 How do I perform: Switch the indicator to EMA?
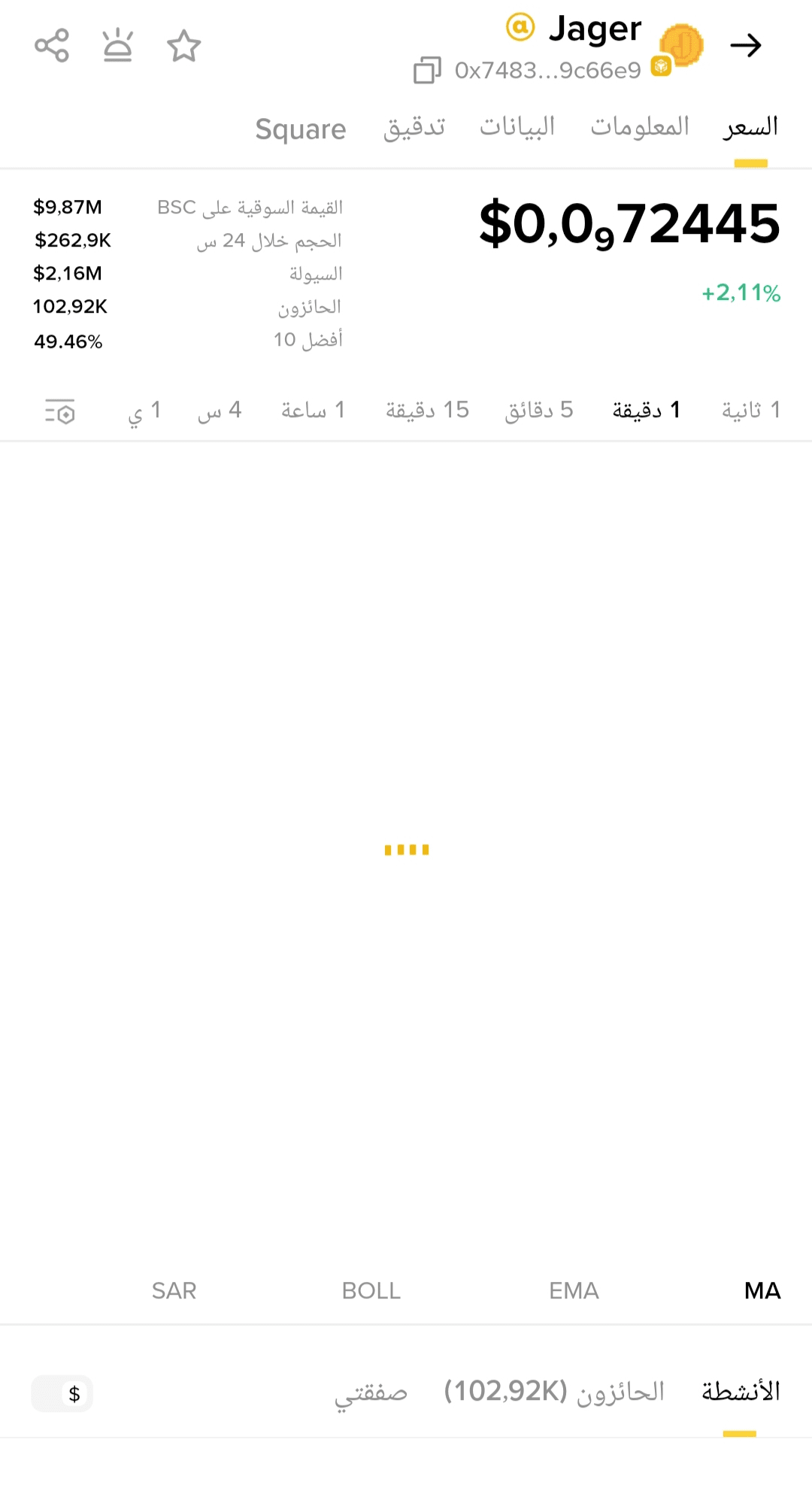click(x=574, y=1291)
